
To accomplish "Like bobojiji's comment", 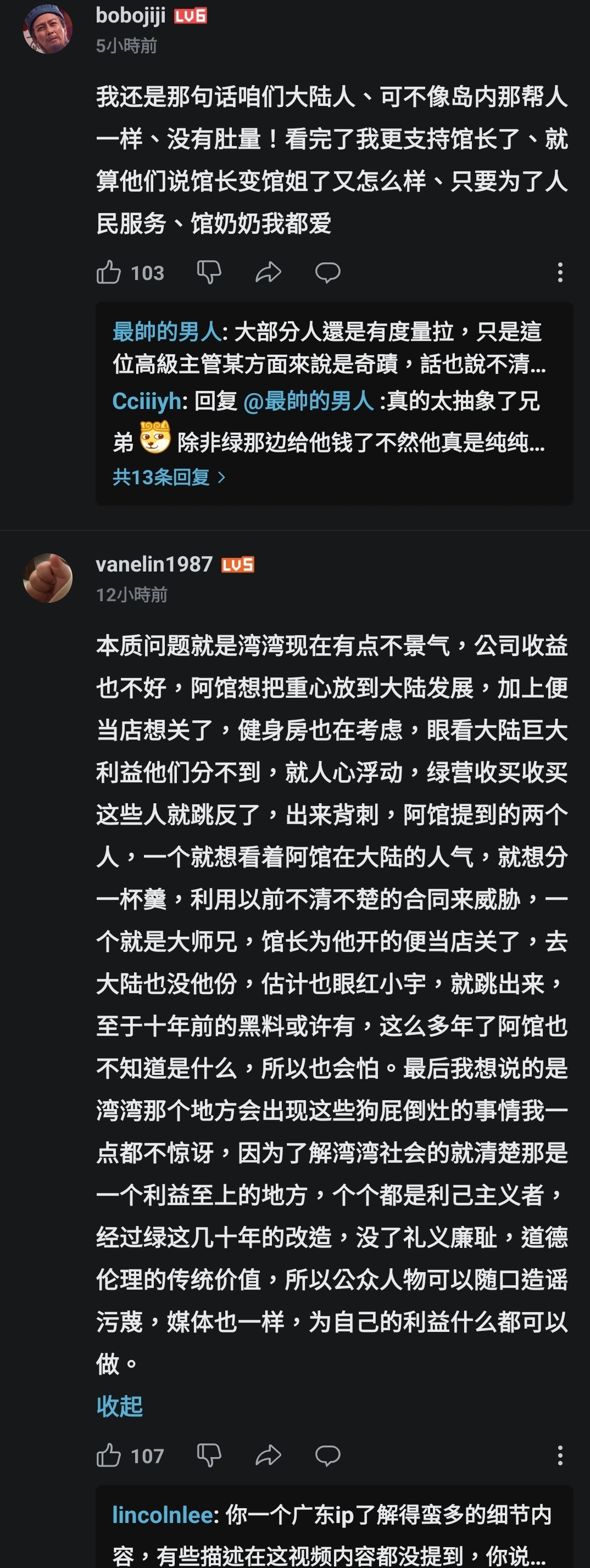I will coord(108,272).
